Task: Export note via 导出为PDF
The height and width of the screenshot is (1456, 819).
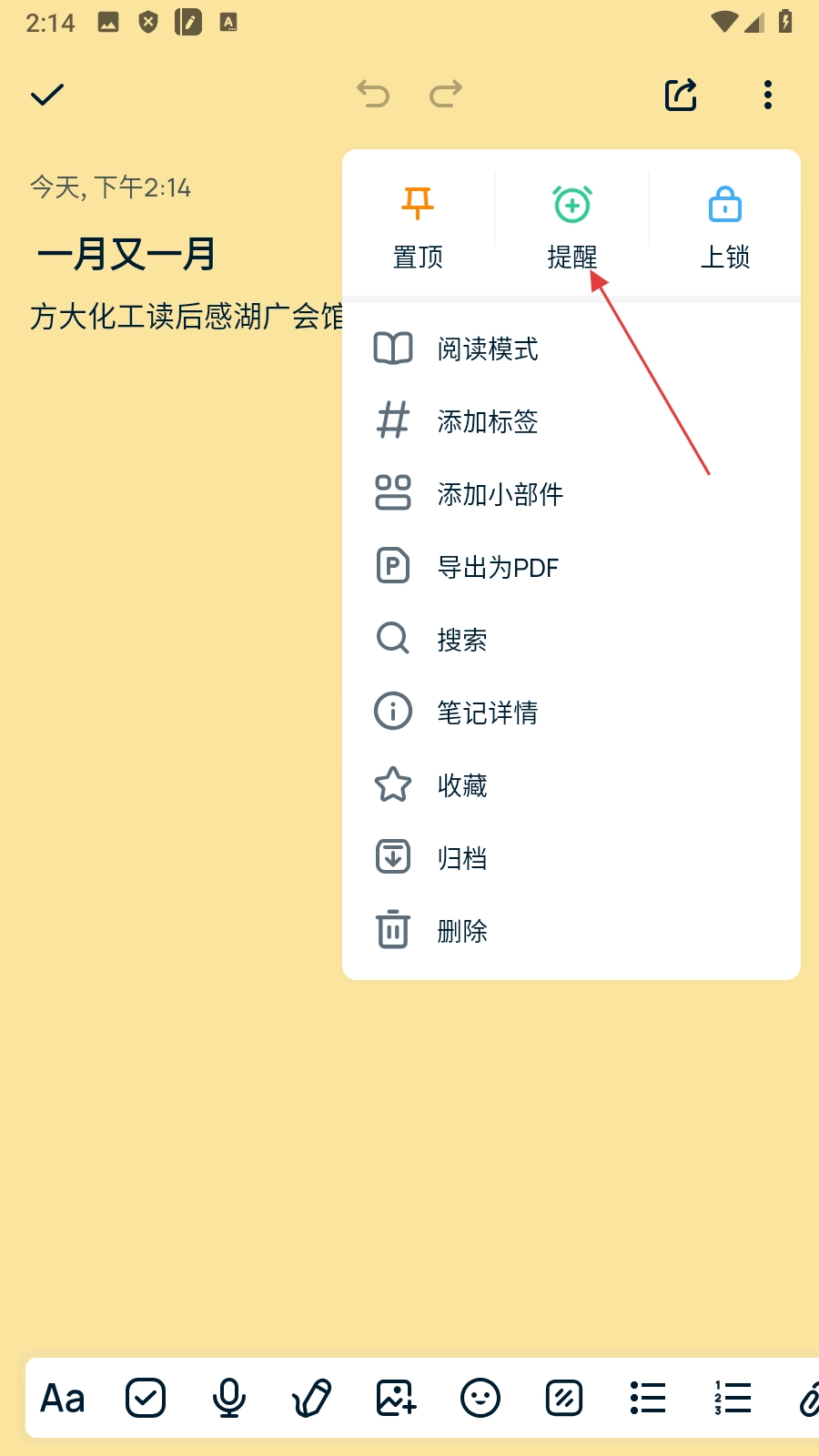Action: tap(497, 567)
